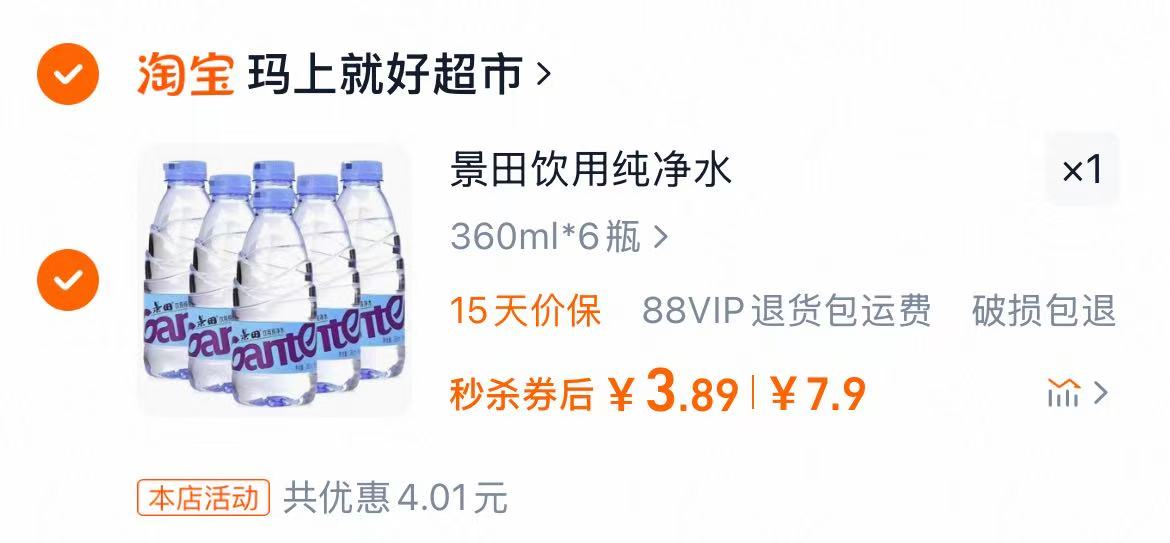Deselect the 景田饮用纯净水 item checkbox
Viewport: 1170px width, 543px height.
click(68, 279)
